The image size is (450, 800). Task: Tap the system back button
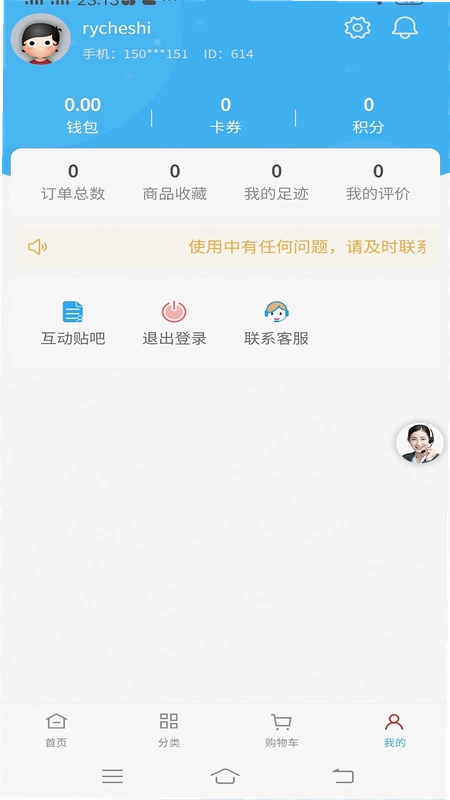pyautogui.click(x=343, y=776)
